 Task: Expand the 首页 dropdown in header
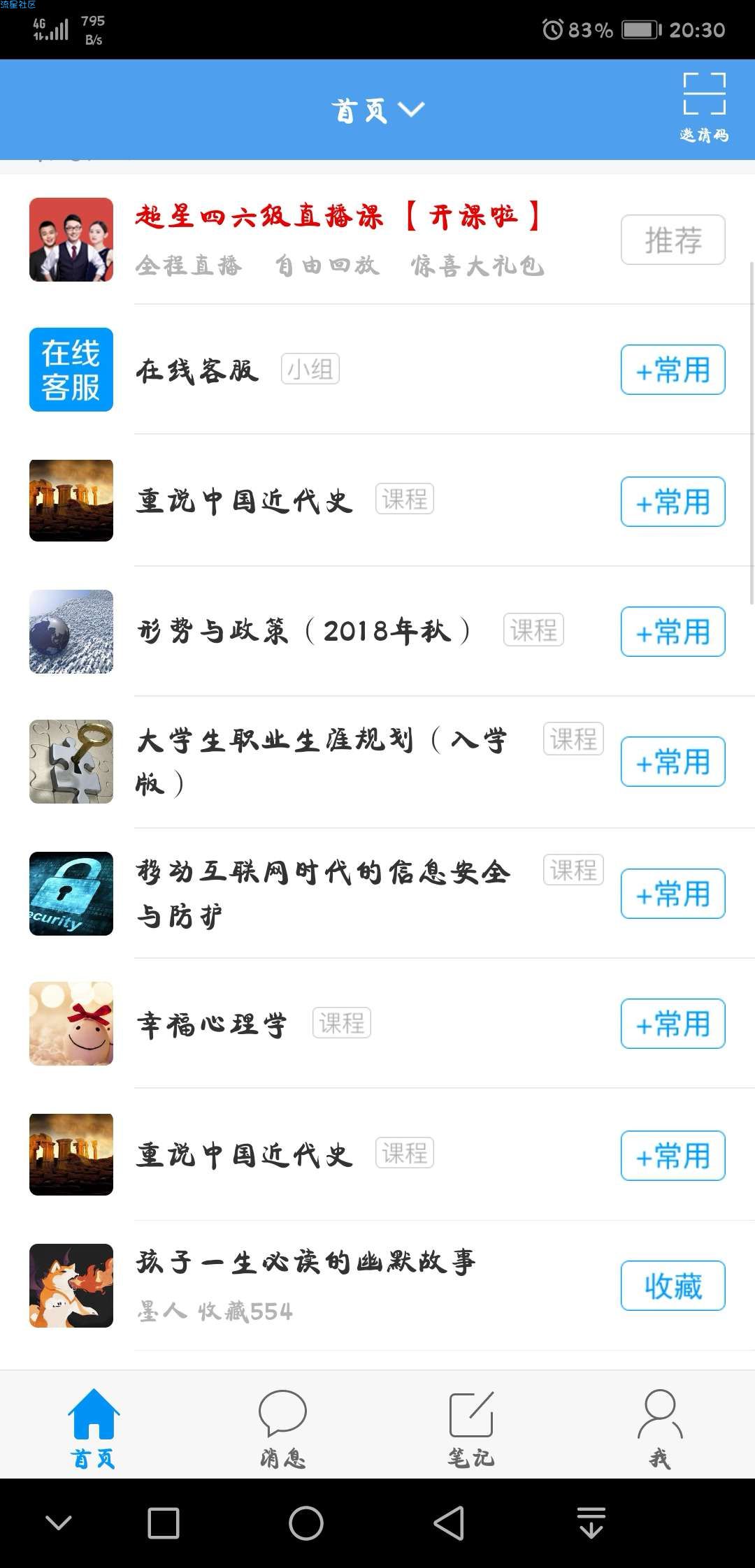(x=377, y=110)
